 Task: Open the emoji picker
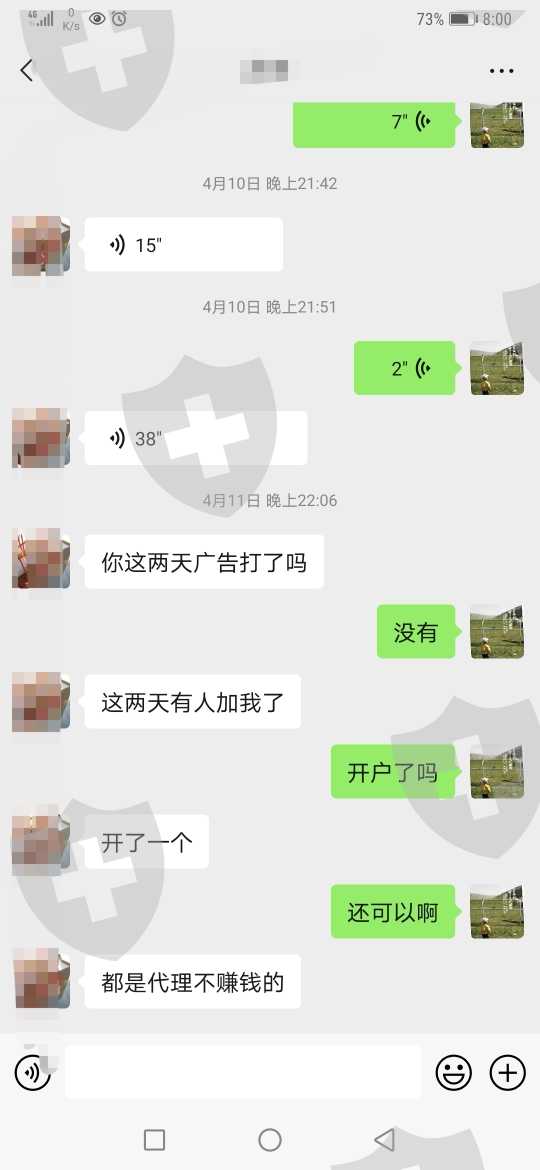coord(453,1073)
